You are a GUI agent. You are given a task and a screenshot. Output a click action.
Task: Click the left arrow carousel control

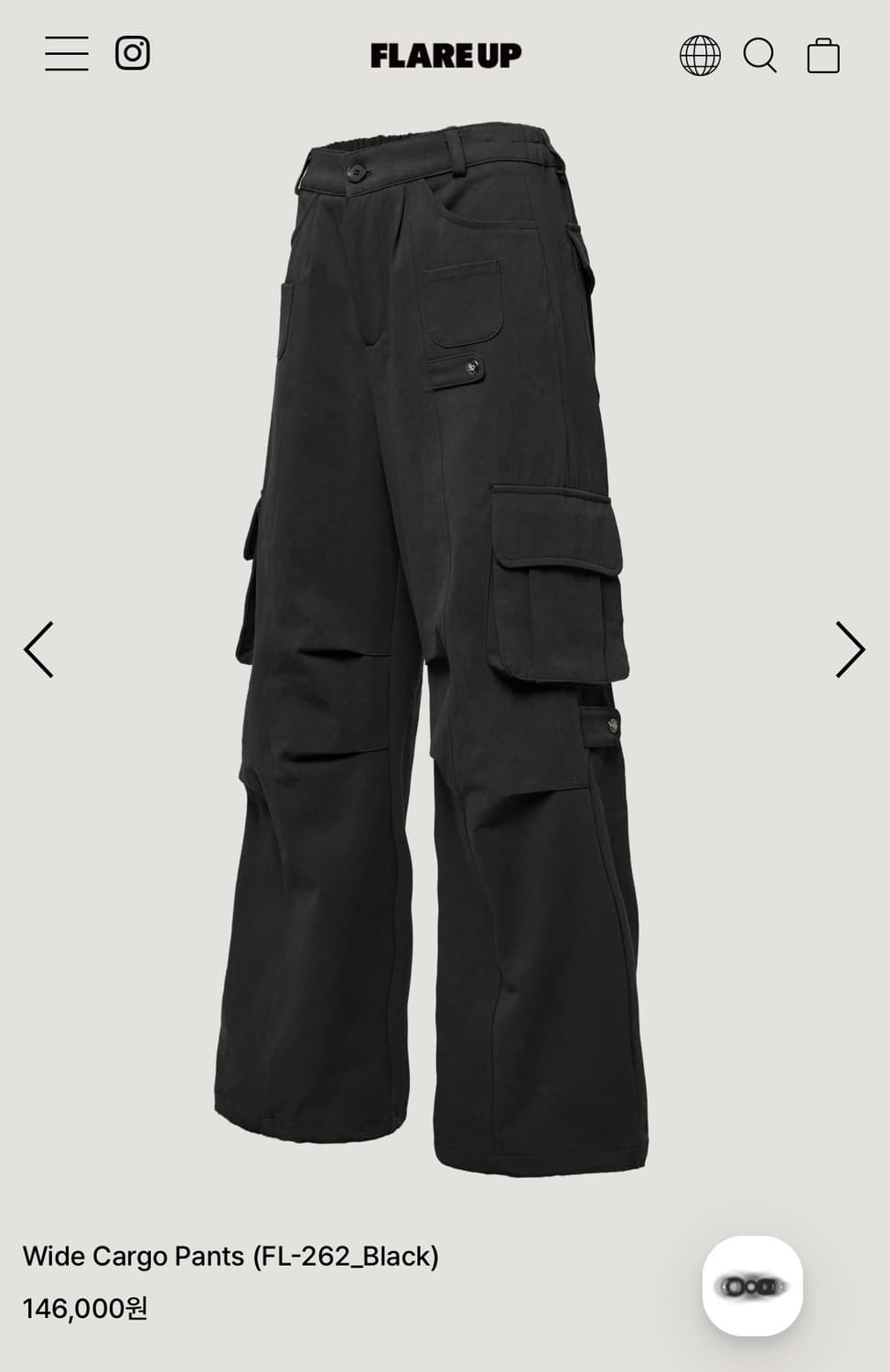pos(39,648)
